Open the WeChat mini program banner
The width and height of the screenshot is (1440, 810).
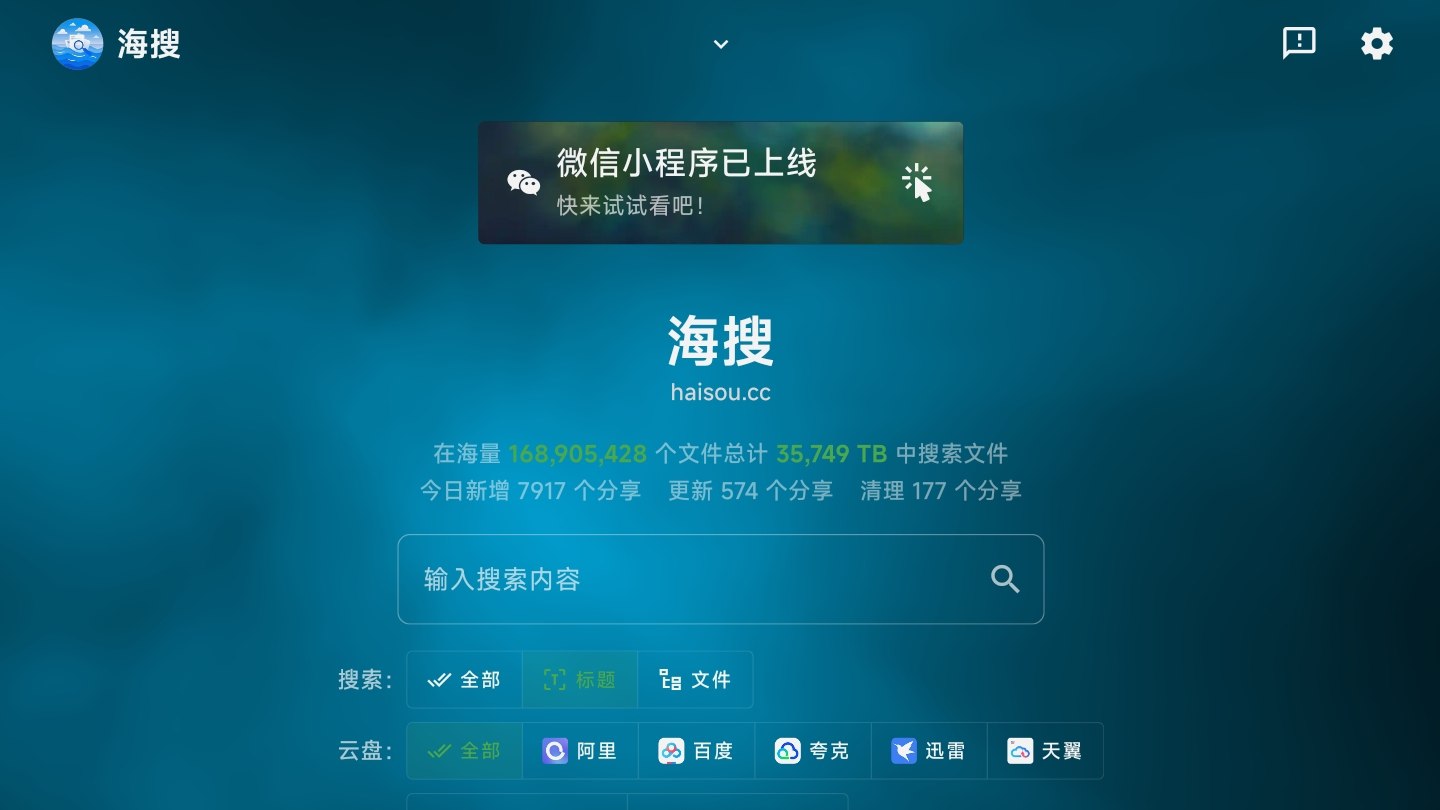720,183
